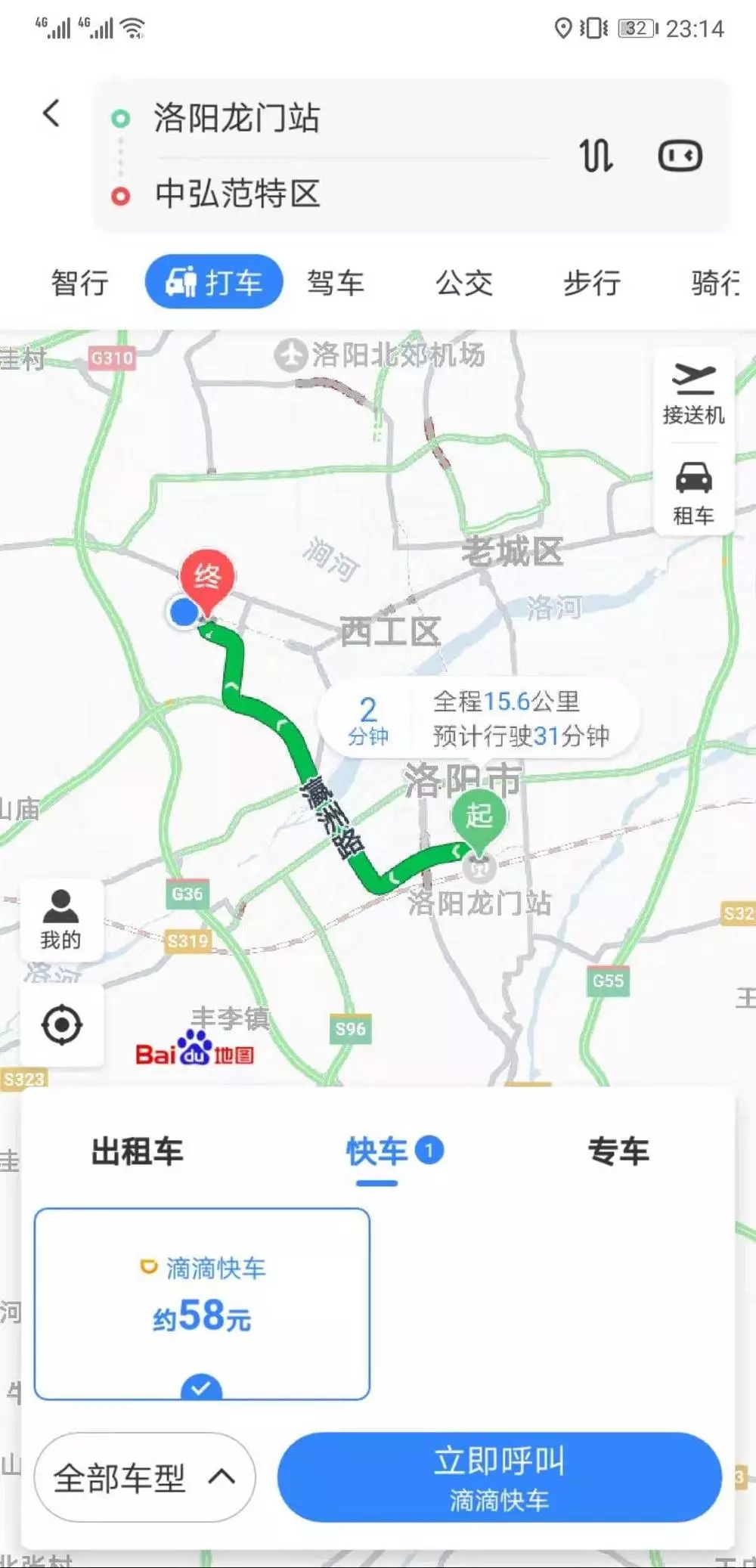Open the voice assistant robot icon
The height and width of the screenshot is (1568, 756).
[680, 156]
